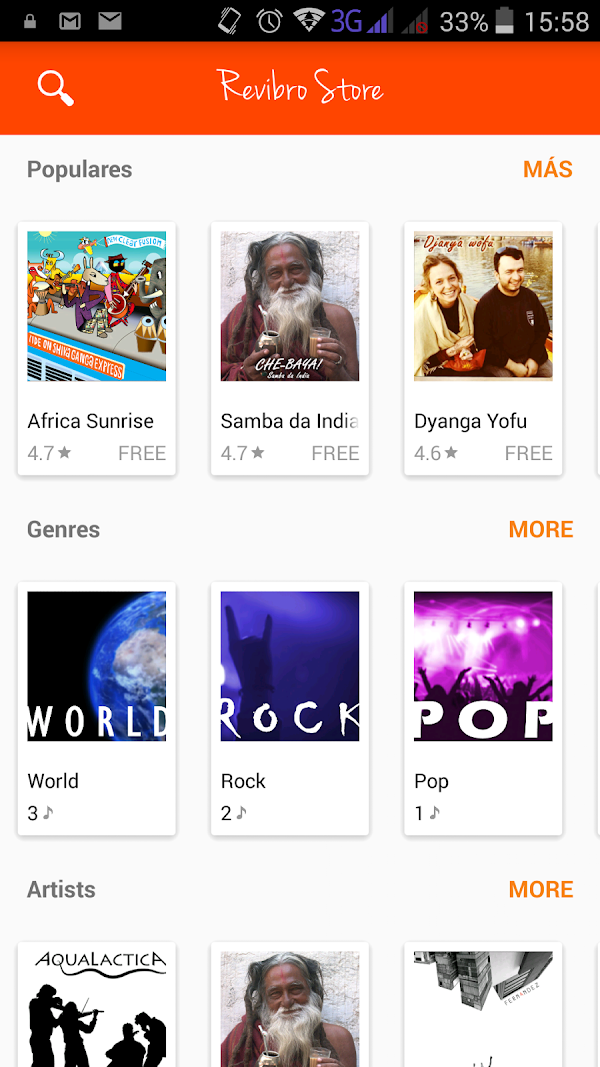
Task: Open the Rock genre tile
Action: [x=290, y=707]
